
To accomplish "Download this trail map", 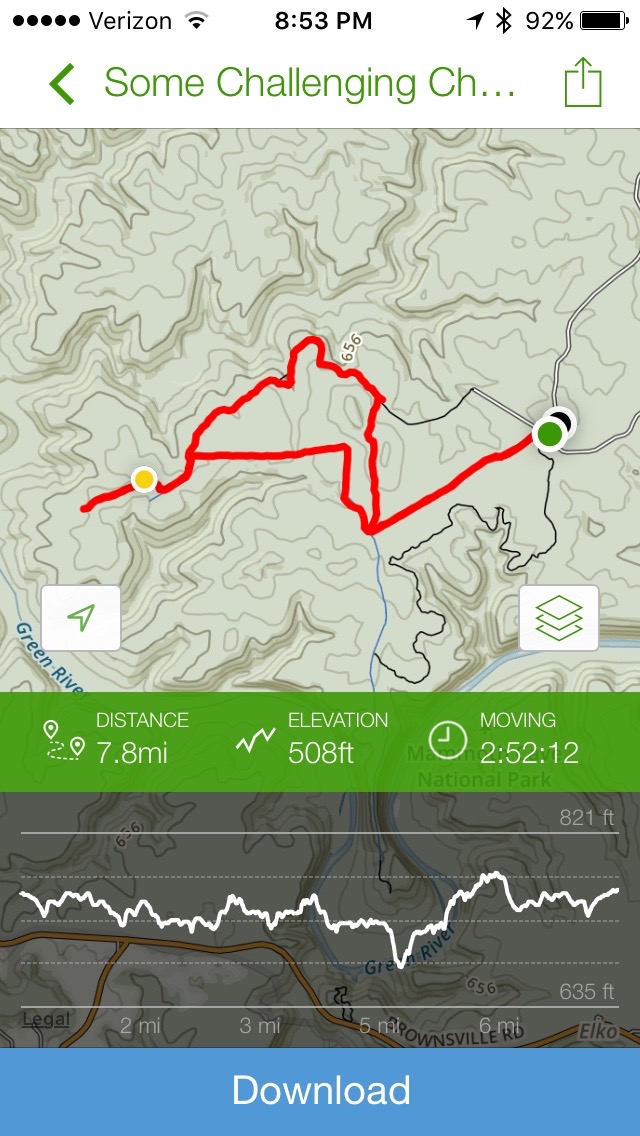I will pyautogui.click(x=320, y=1090).
